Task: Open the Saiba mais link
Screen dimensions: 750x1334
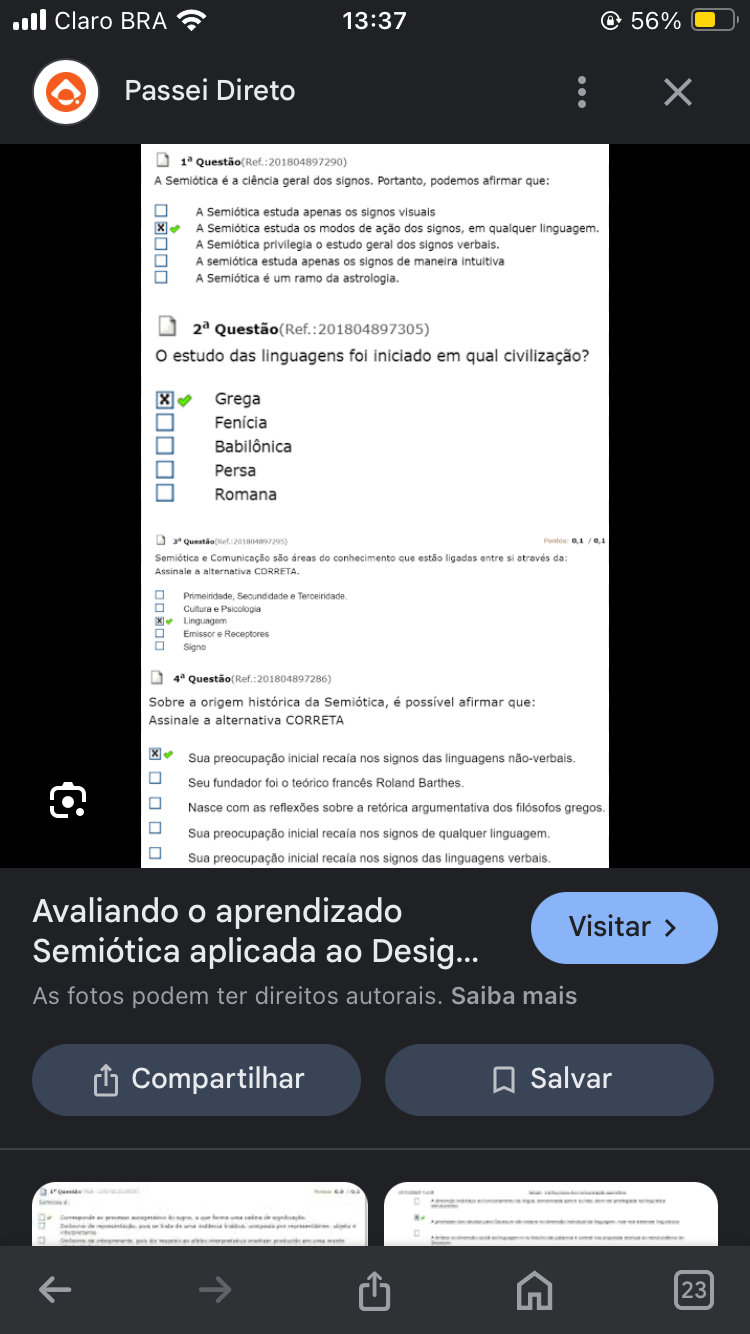Action: [x=514, y=996]
